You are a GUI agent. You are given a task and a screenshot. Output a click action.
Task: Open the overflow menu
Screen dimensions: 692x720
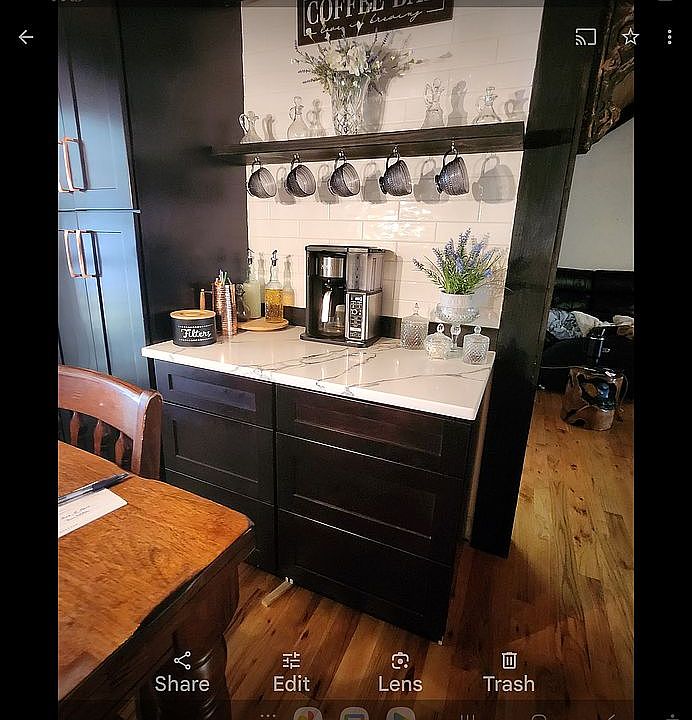pos(669,37)
